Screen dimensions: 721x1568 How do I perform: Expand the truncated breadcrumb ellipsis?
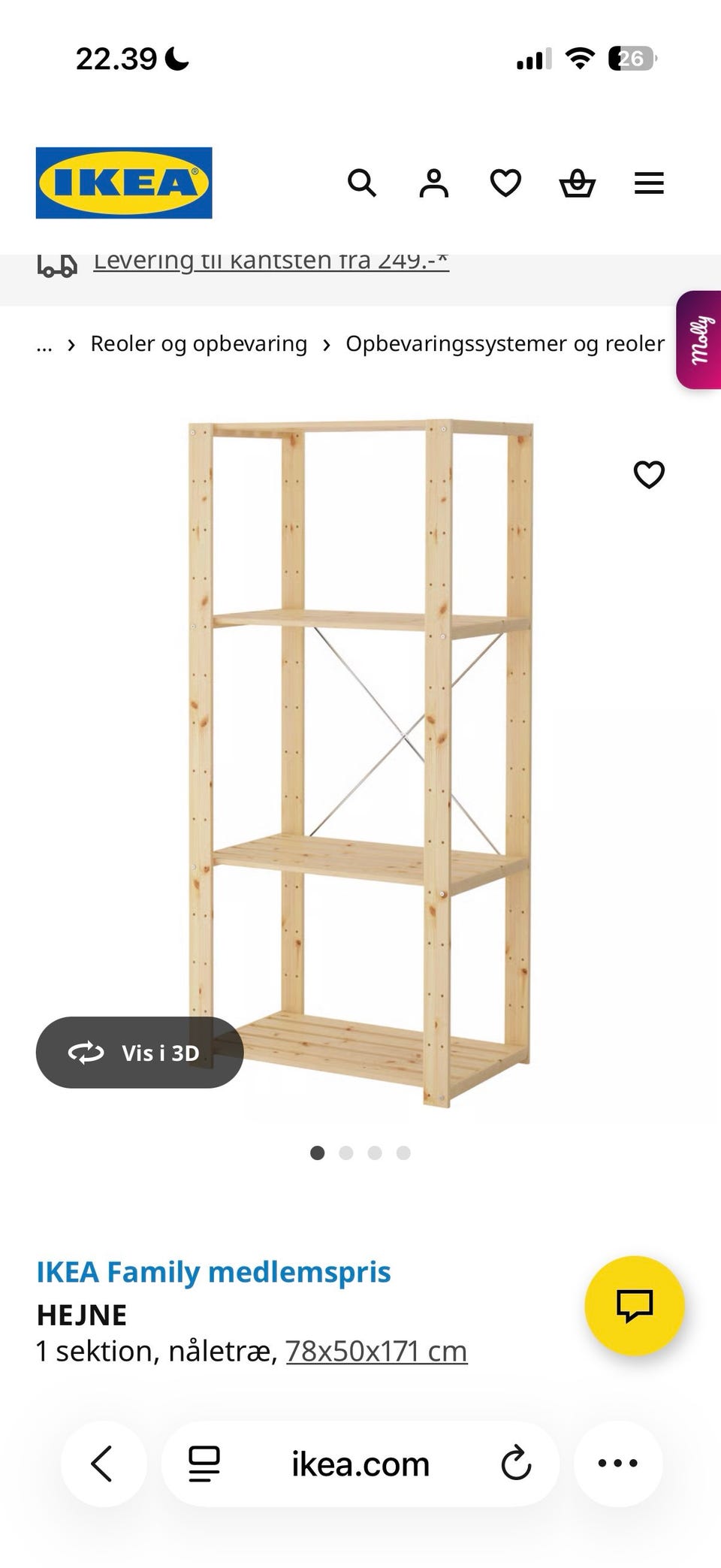(44, 344)
